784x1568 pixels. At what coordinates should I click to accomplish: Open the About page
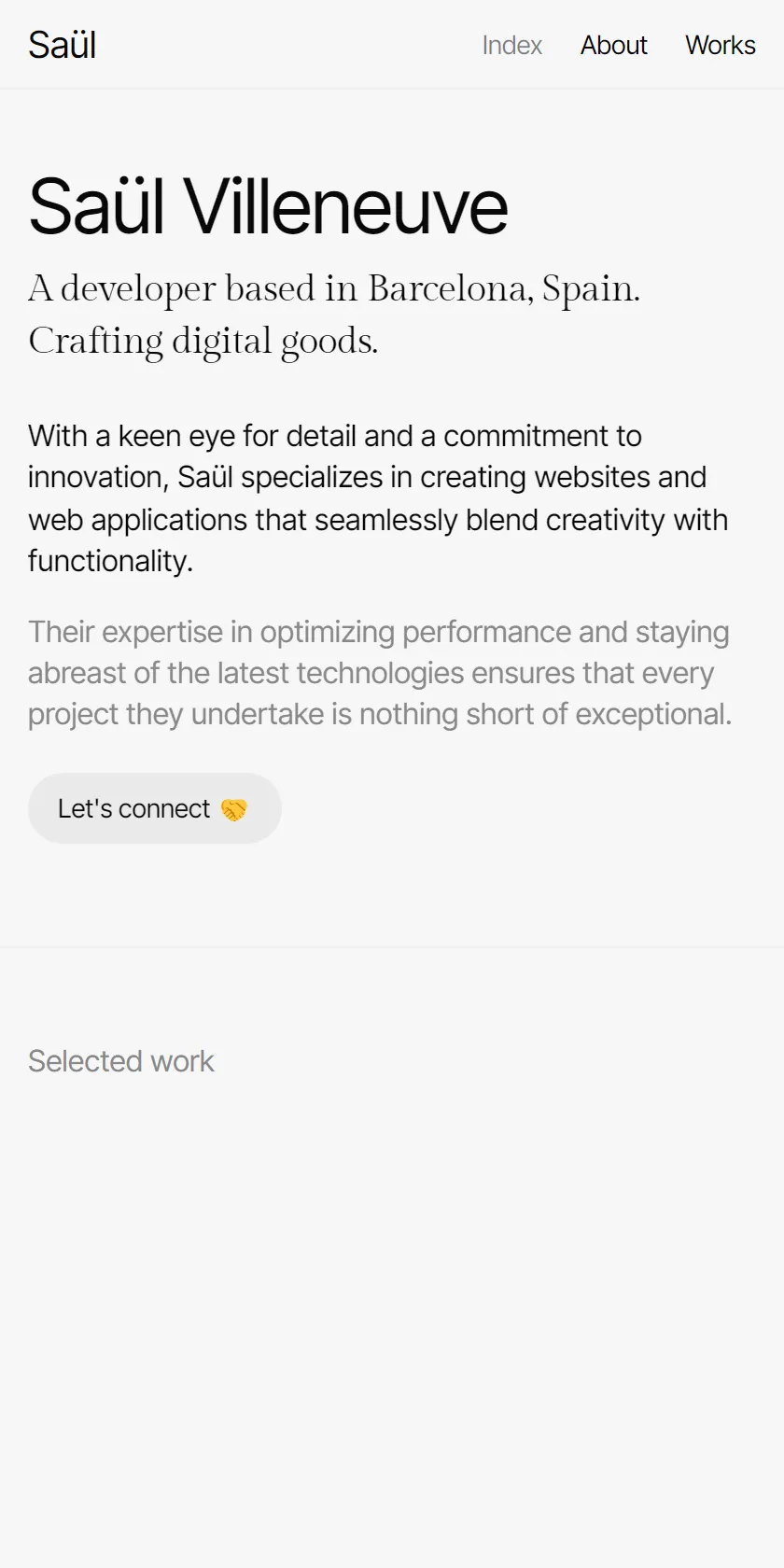click(x=613, y=45)
